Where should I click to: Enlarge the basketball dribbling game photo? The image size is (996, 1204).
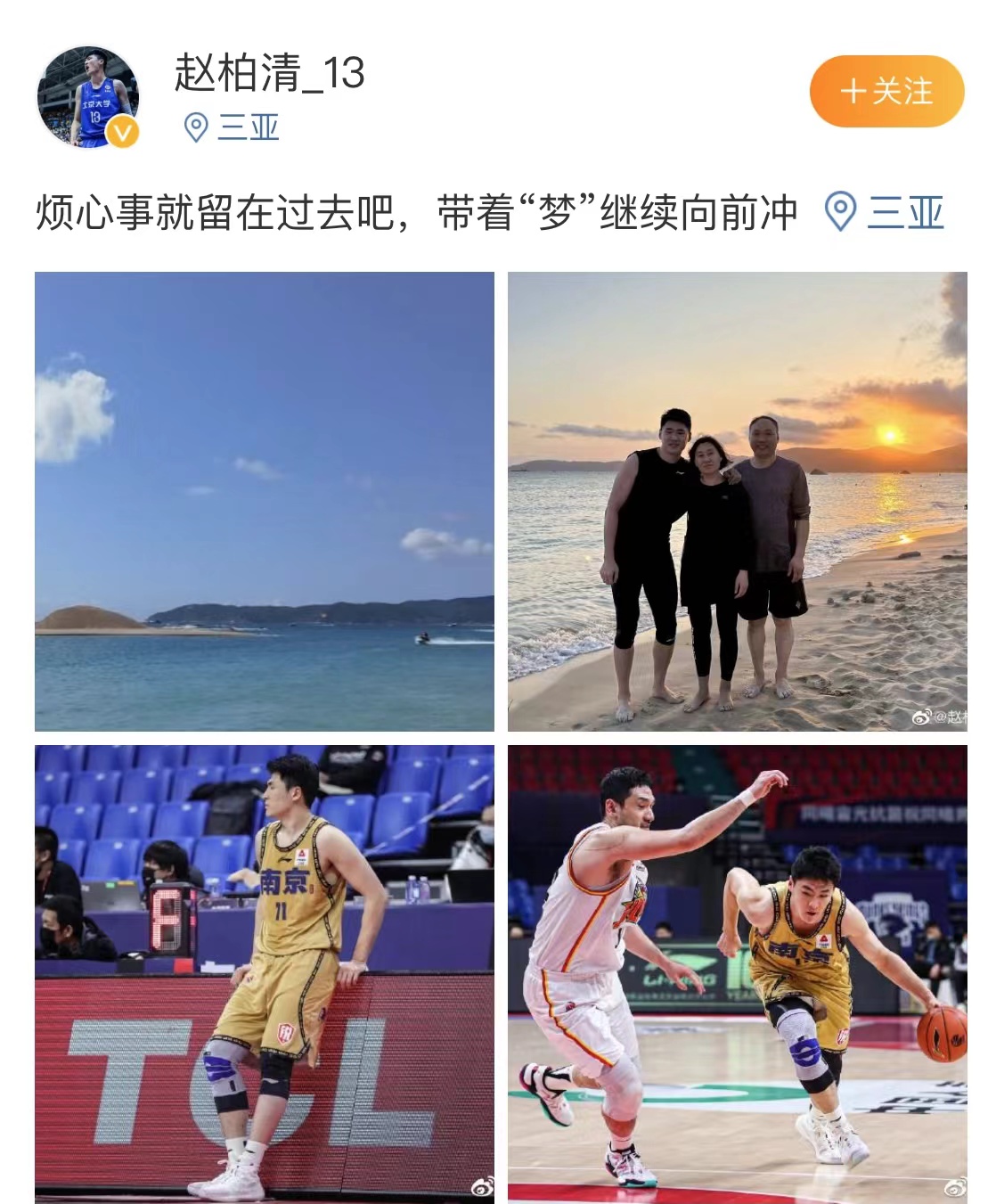click(x=737, y=973)
